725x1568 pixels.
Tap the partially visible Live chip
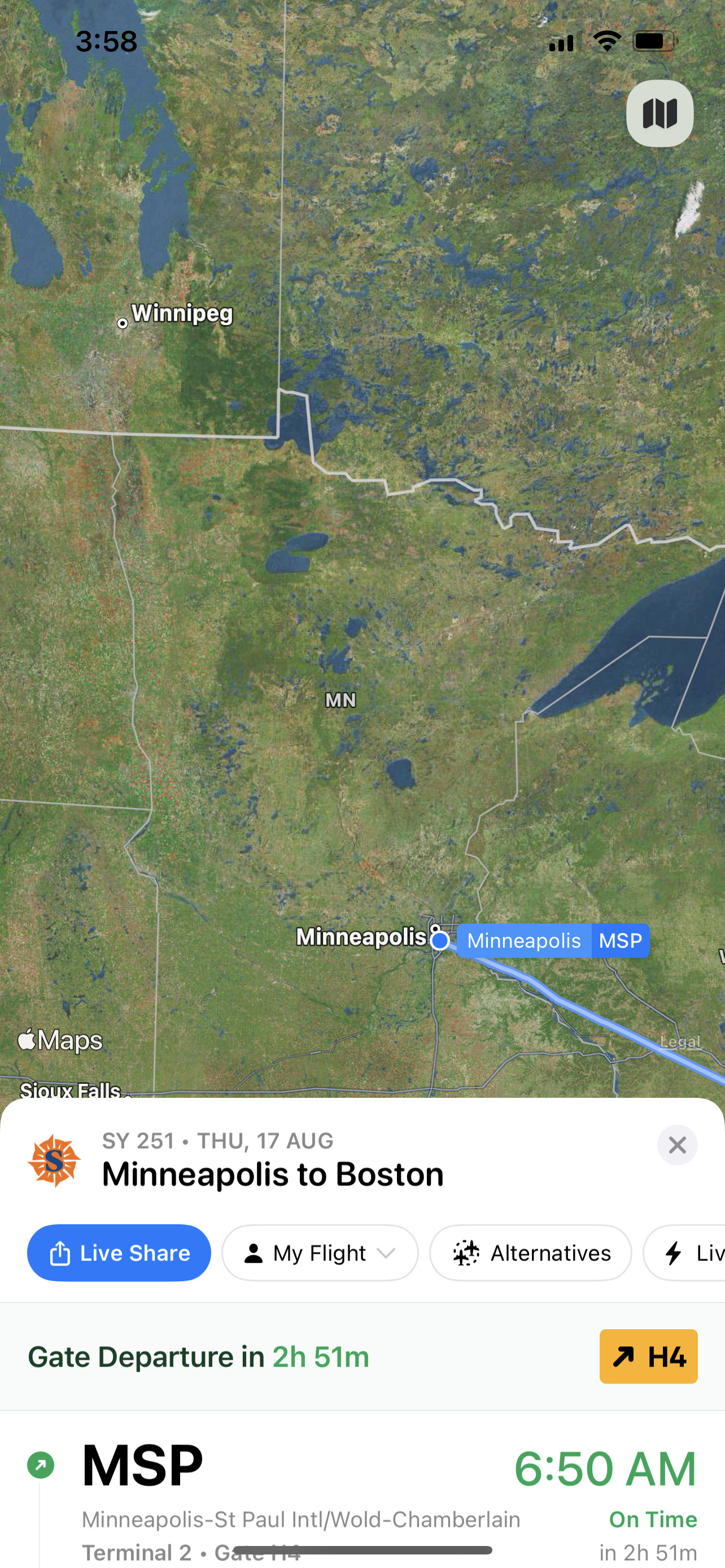pyautogui.click(x=685, y=1252)
